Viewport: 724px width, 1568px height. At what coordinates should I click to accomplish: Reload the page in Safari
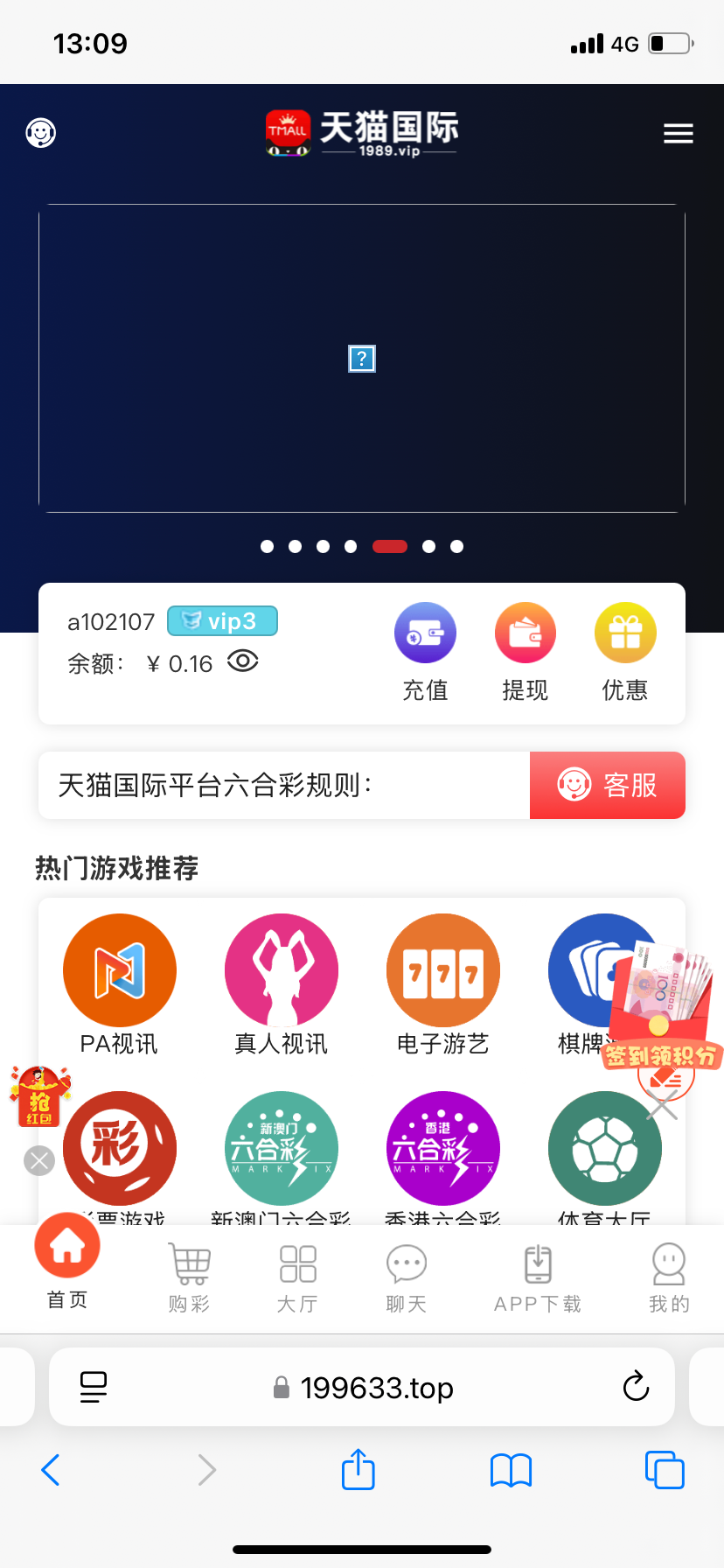(636, 1386)
